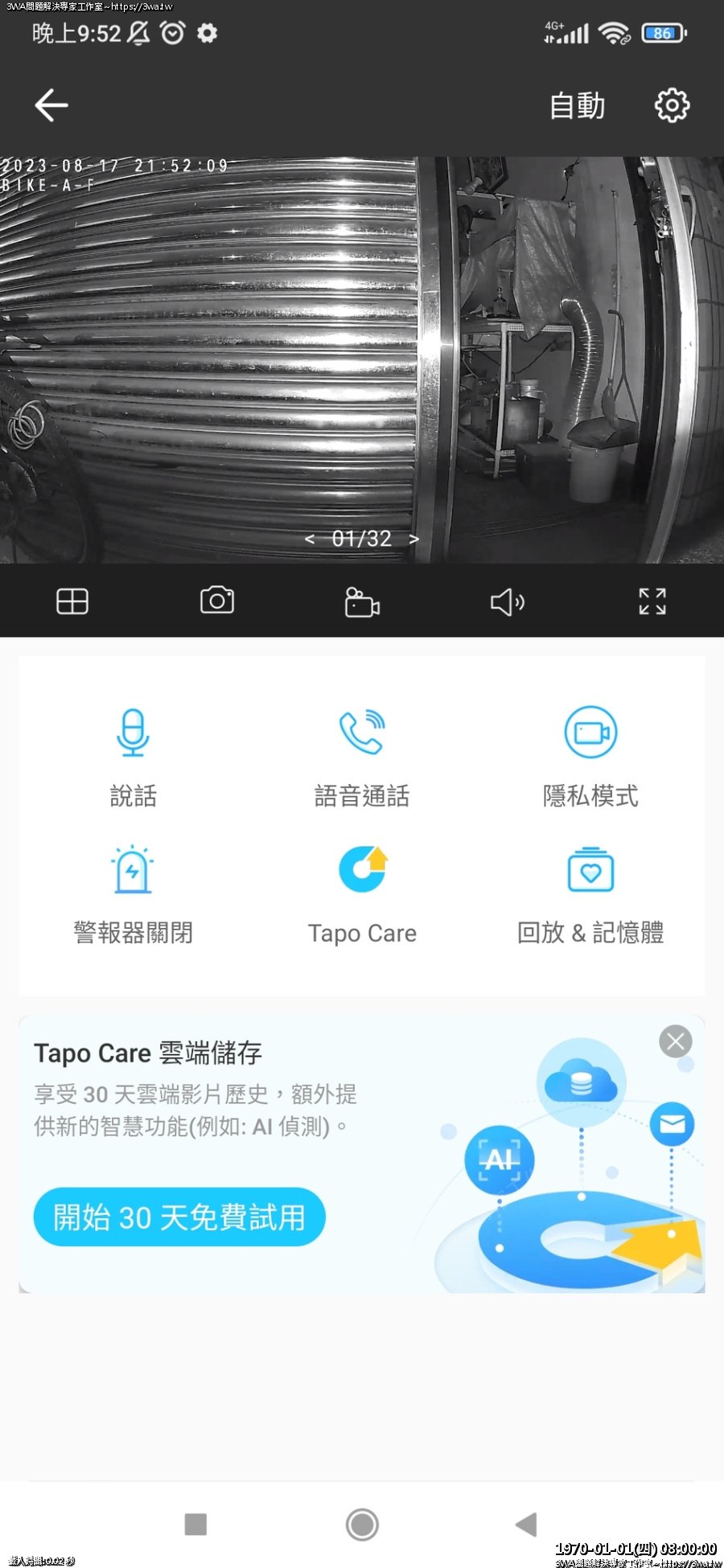Open camera settings gear icon
Screen dimensions: 724x1568
[x=672, y=105]
